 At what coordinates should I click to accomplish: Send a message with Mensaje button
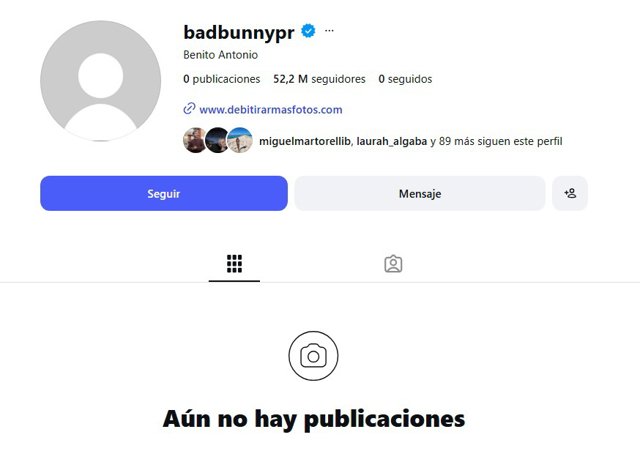click(x=419, y=194)
